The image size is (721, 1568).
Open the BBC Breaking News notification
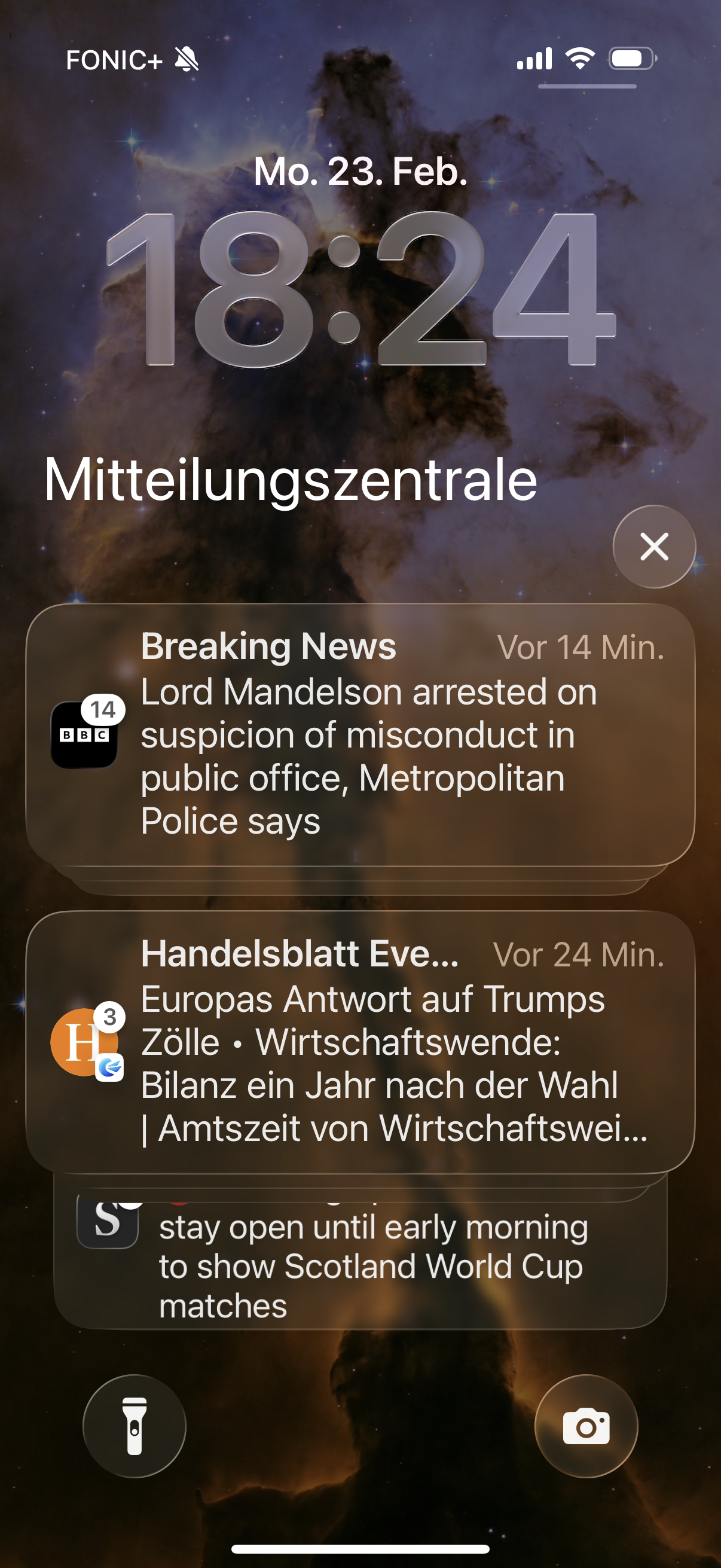pos(360,734)
